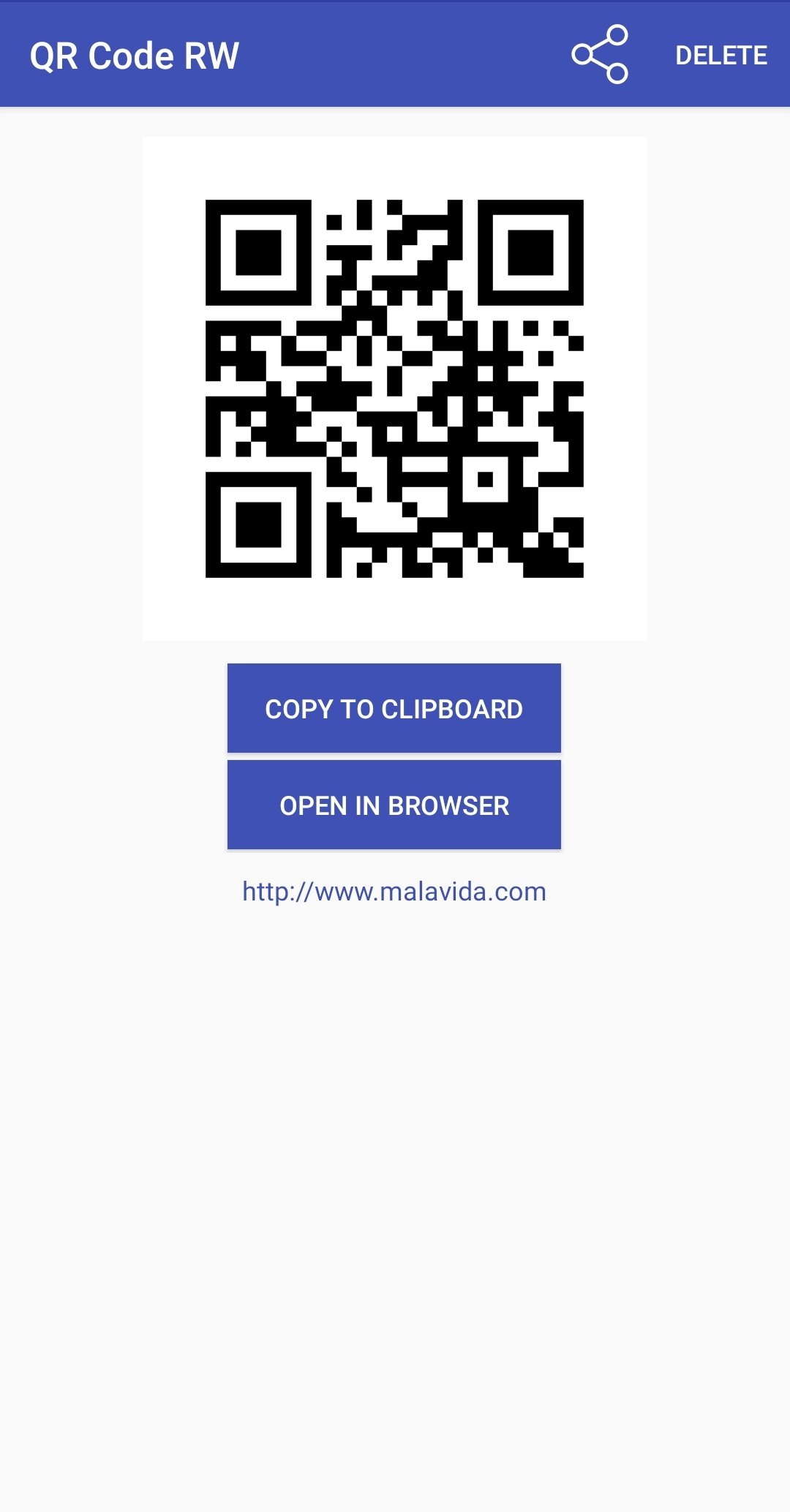Tap the http://www.malavida.com link
Image resolution: width=790 pixels, height=1512 pixels.
tap(394, 892)
